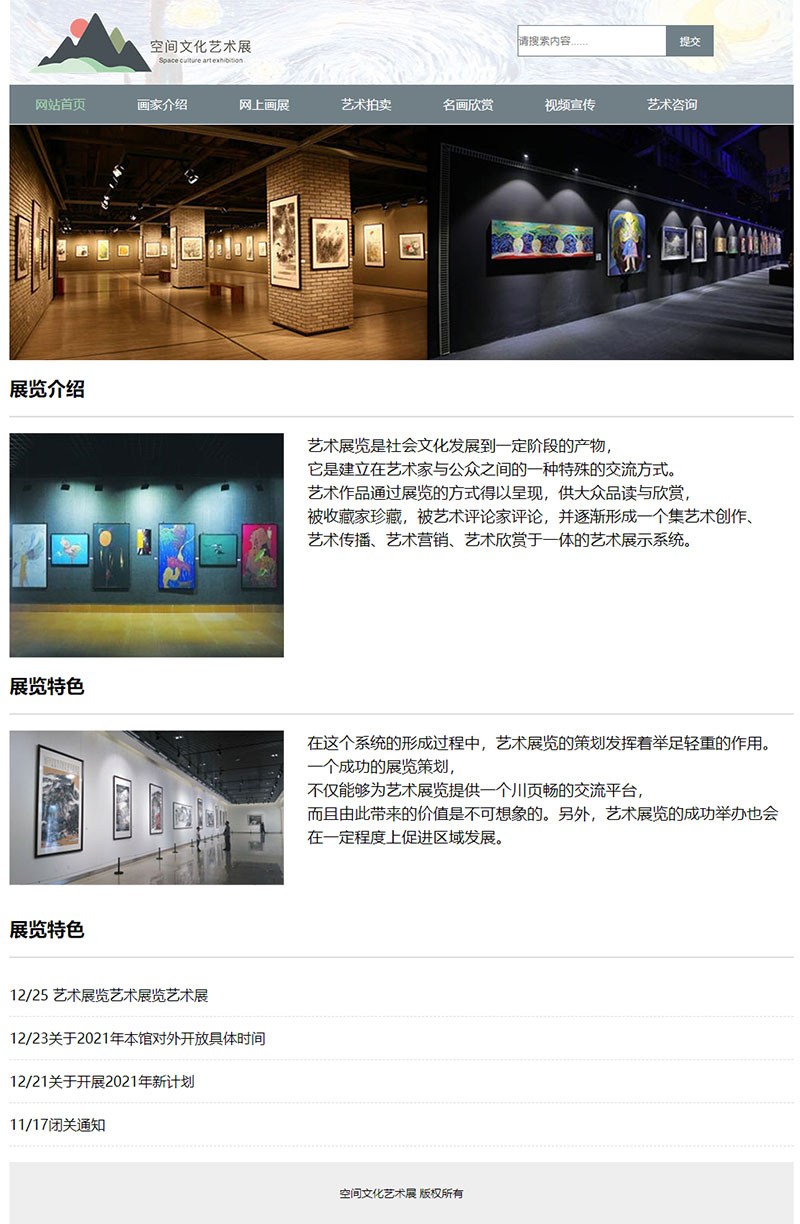Go to 画家介绍 page
Viewport: 800px width, 1224px height.
click(x=162, y=105)
